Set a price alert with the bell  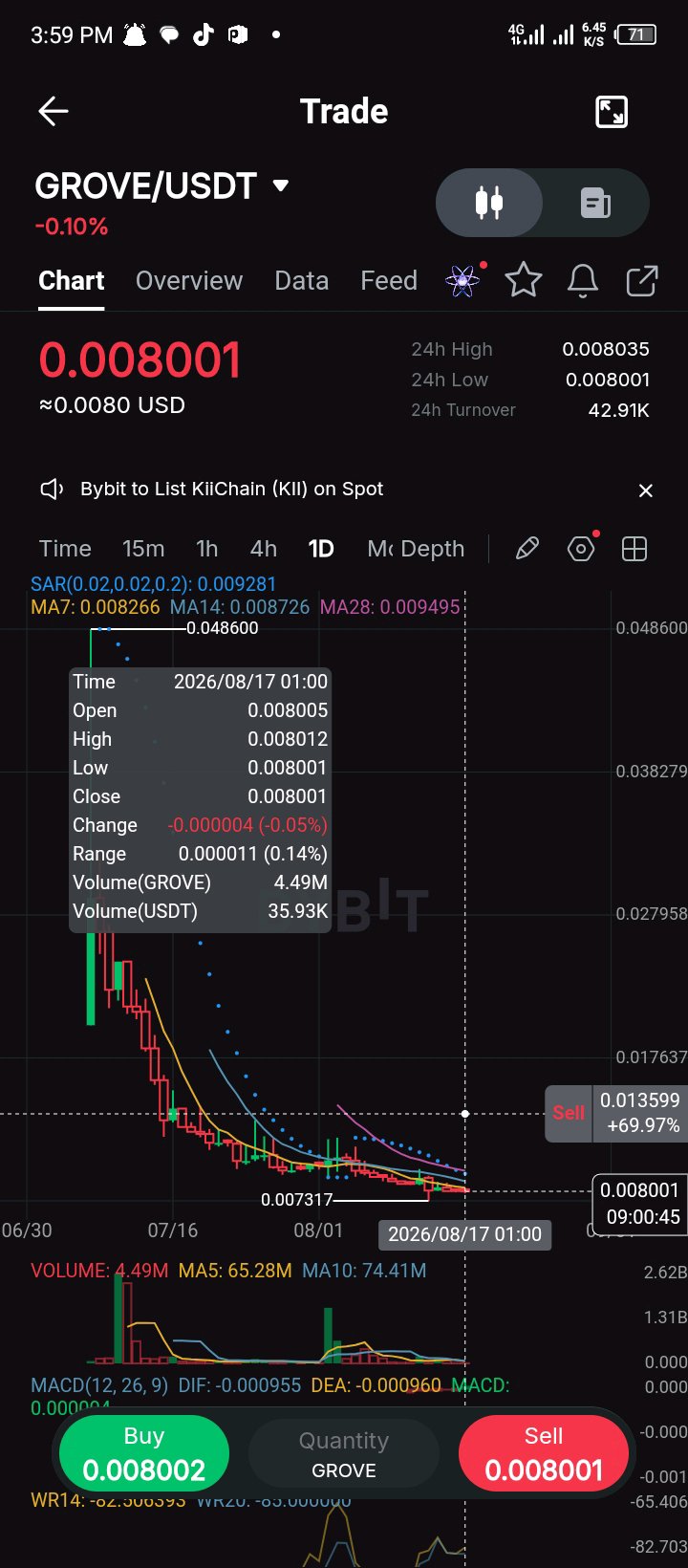pyautogui.click(x=583, y=280)
